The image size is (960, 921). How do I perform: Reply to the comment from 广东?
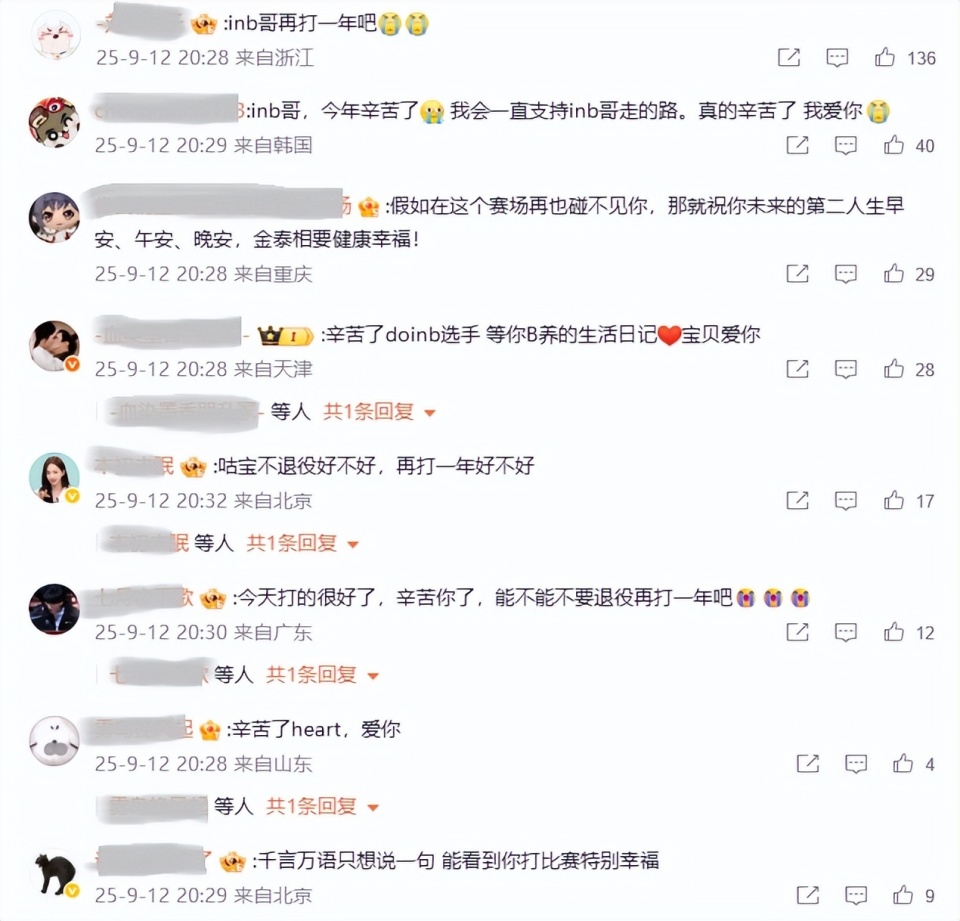pos(846,633)
